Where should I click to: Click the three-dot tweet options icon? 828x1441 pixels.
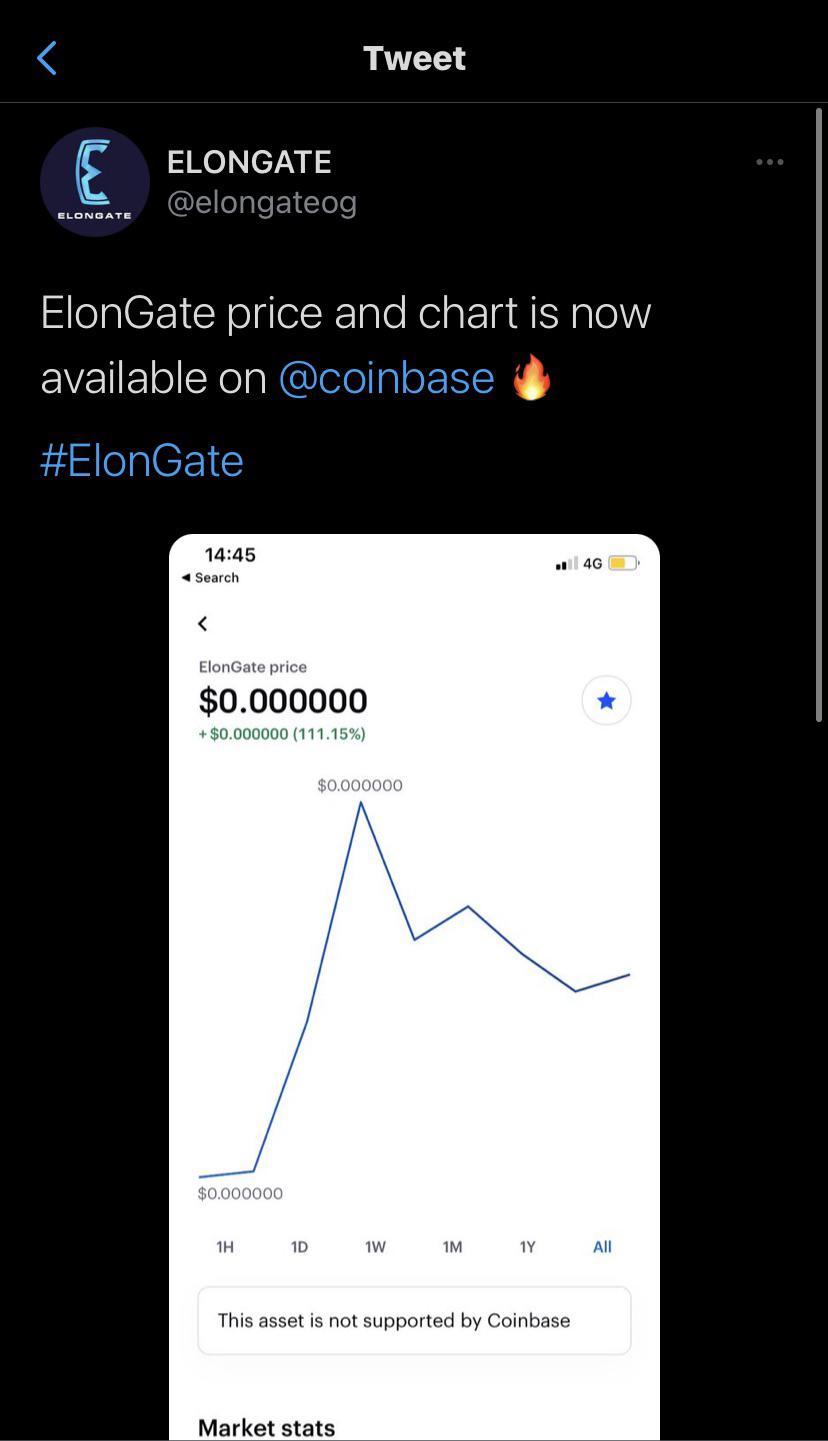pyautogui.click(x=769, y=162)
